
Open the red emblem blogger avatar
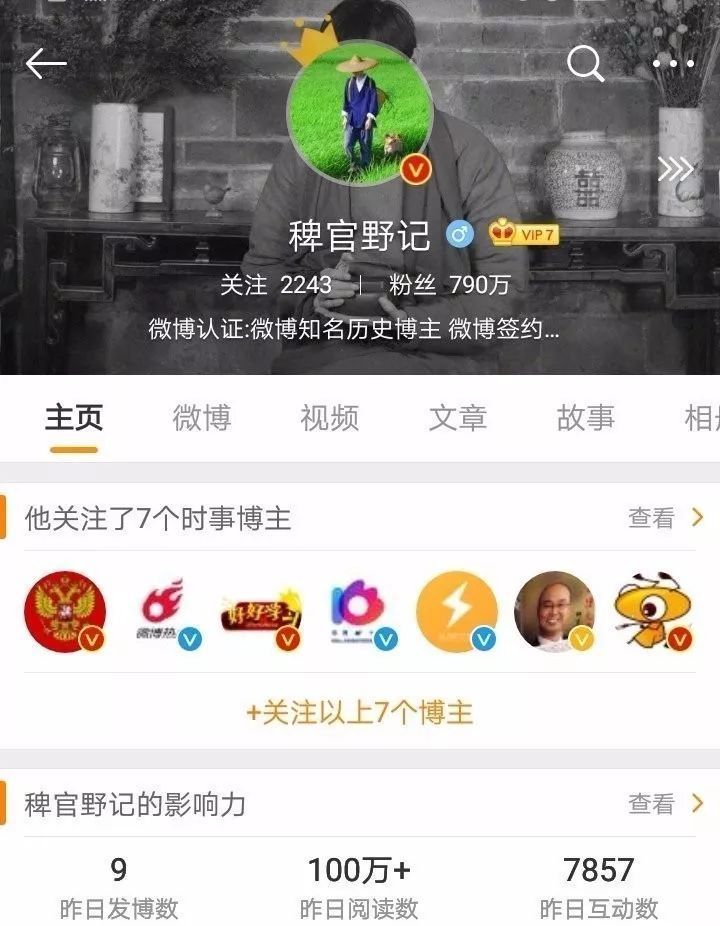pos(65,611)
